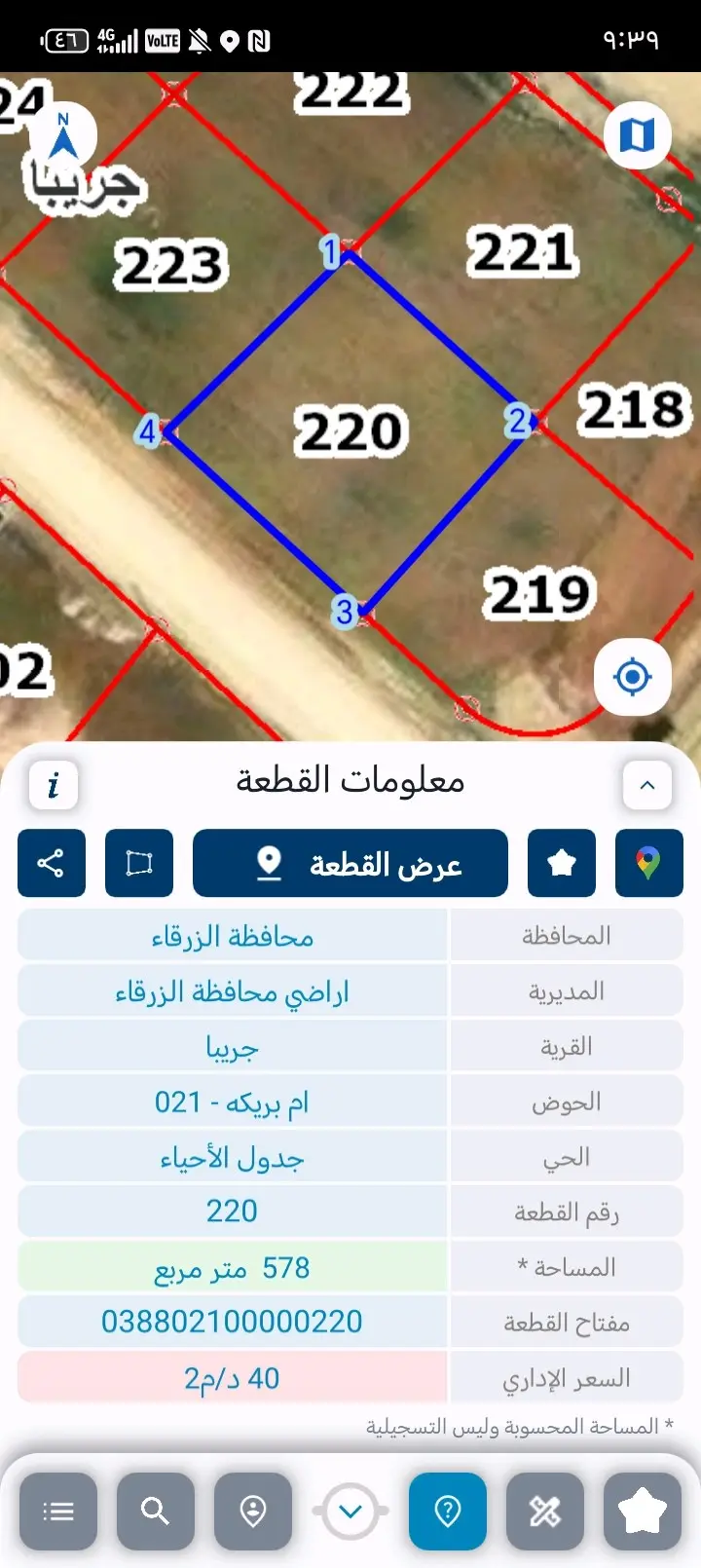Viewport: 701px width, 1568px height.
Task: Open search from the bottom bar
Action: coord(156,1512)
